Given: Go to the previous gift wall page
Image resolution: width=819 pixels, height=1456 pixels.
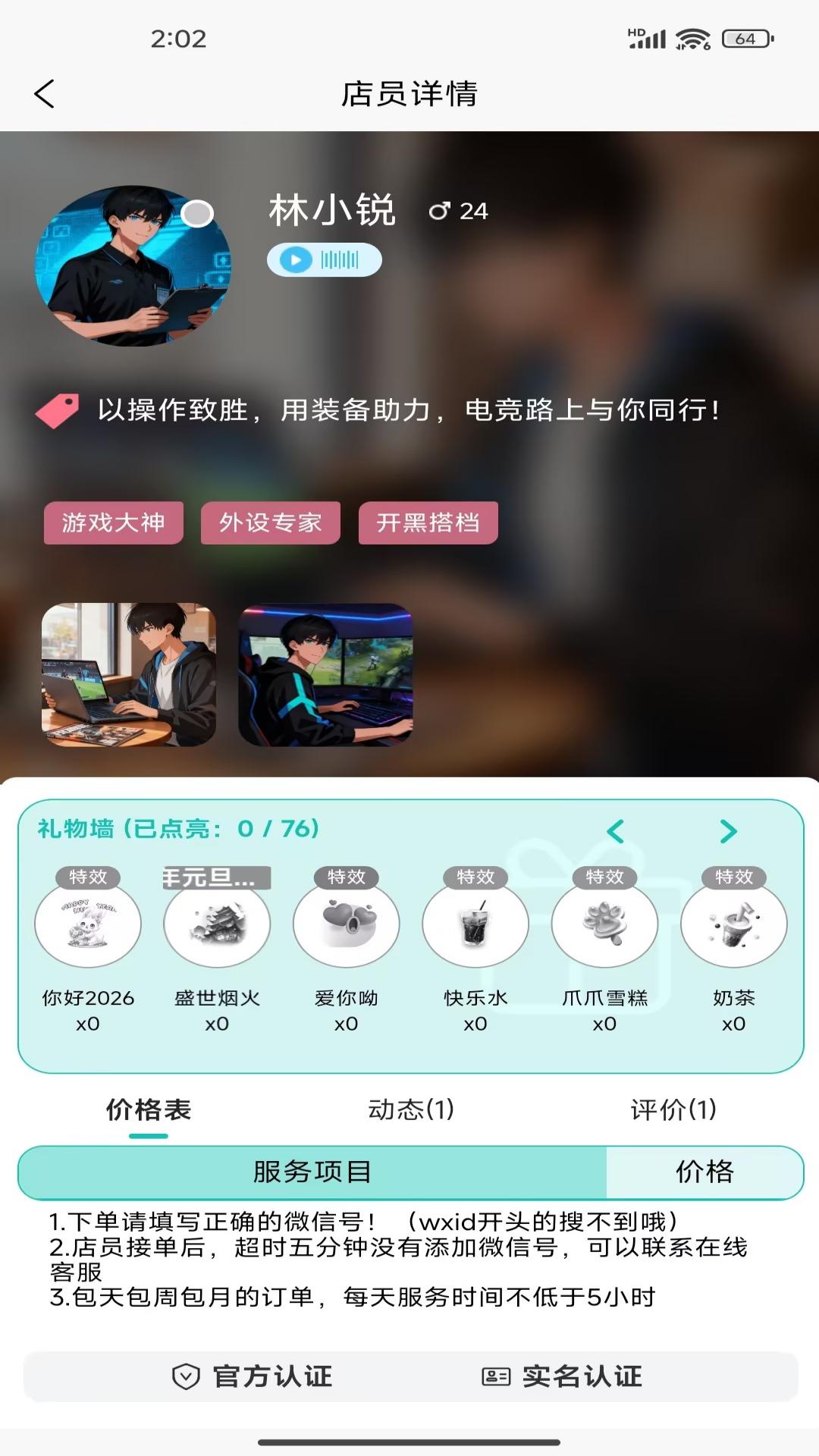Looking at the screenshot, I should pos(616,831).
